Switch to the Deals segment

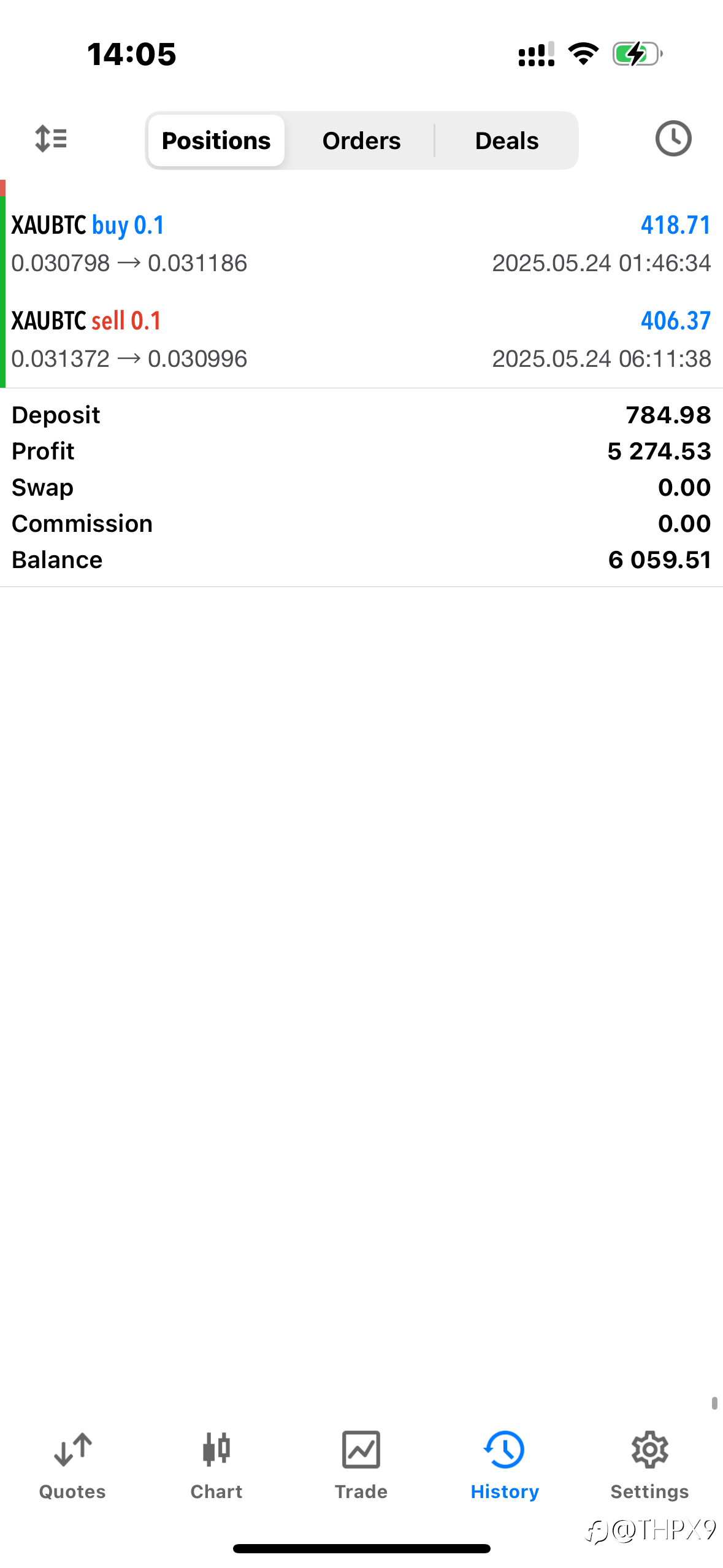(507, 140)
